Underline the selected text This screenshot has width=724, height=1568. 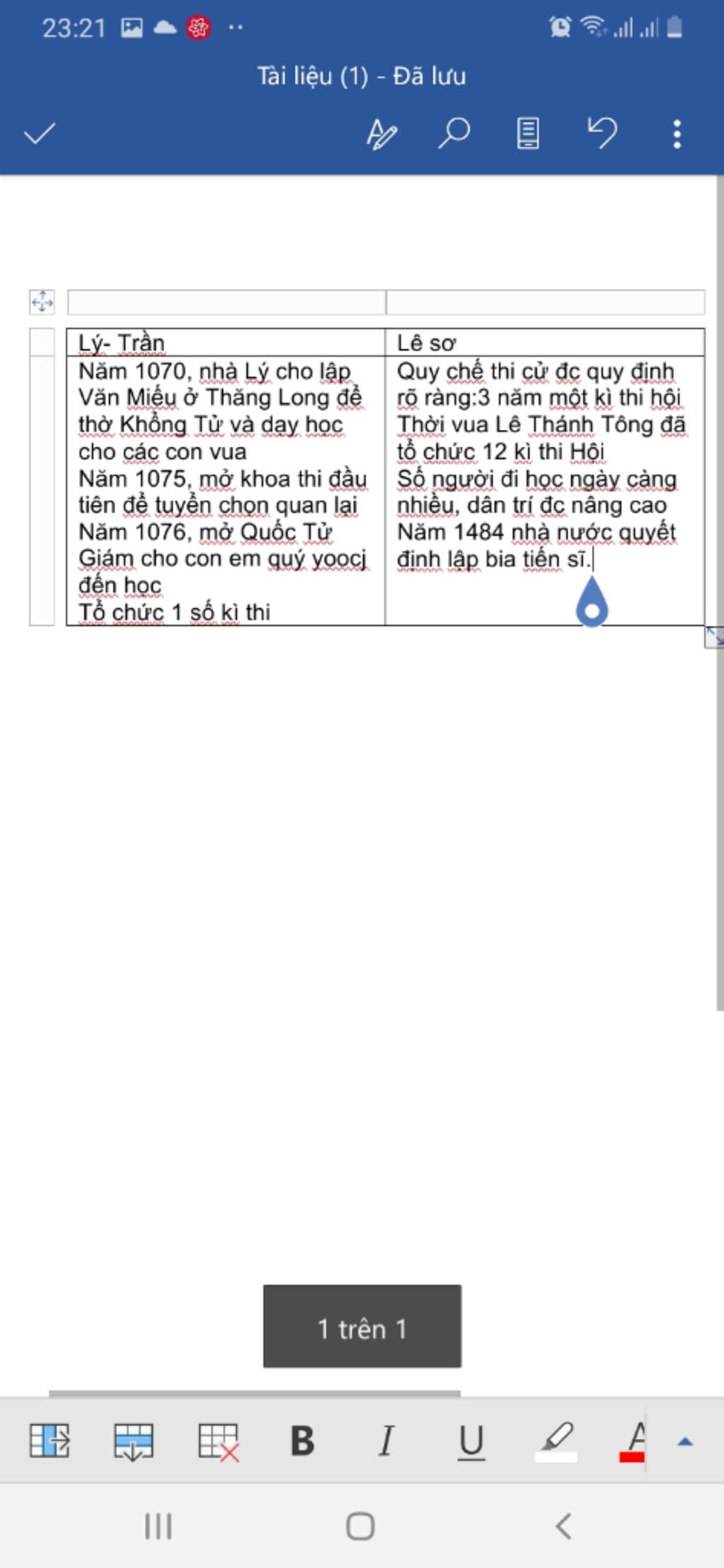471,1441
